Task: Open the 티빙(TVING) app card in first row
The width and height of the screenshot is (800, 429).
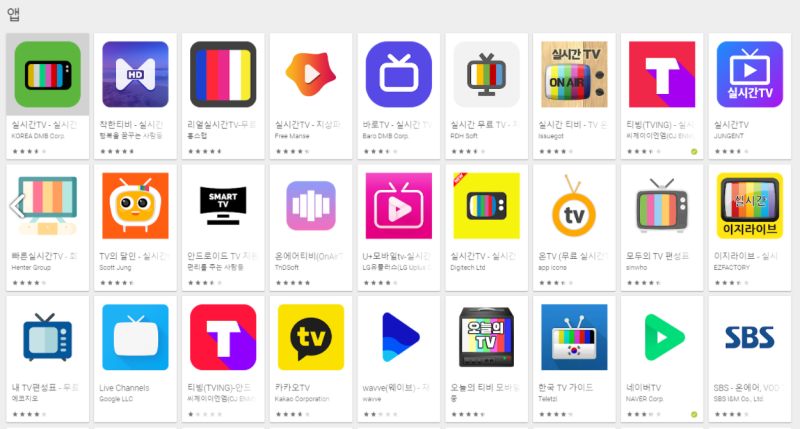Action: 661,75
